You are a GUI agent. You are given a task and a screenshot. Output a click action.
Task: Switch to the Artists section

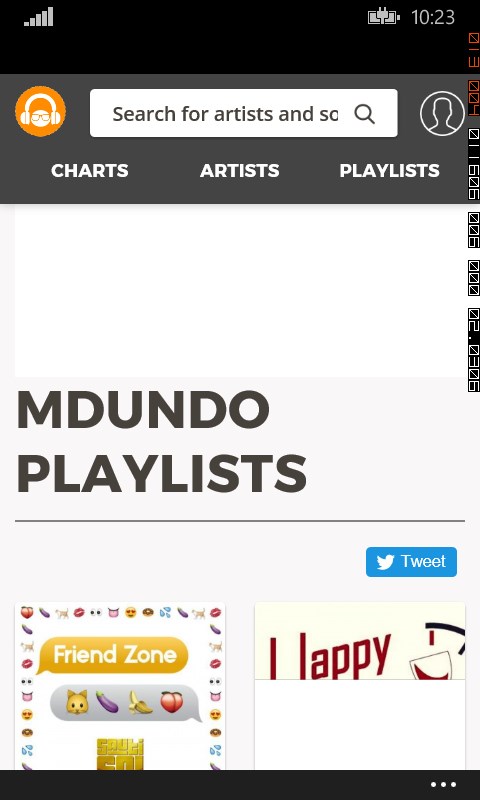tap(240, 170)
